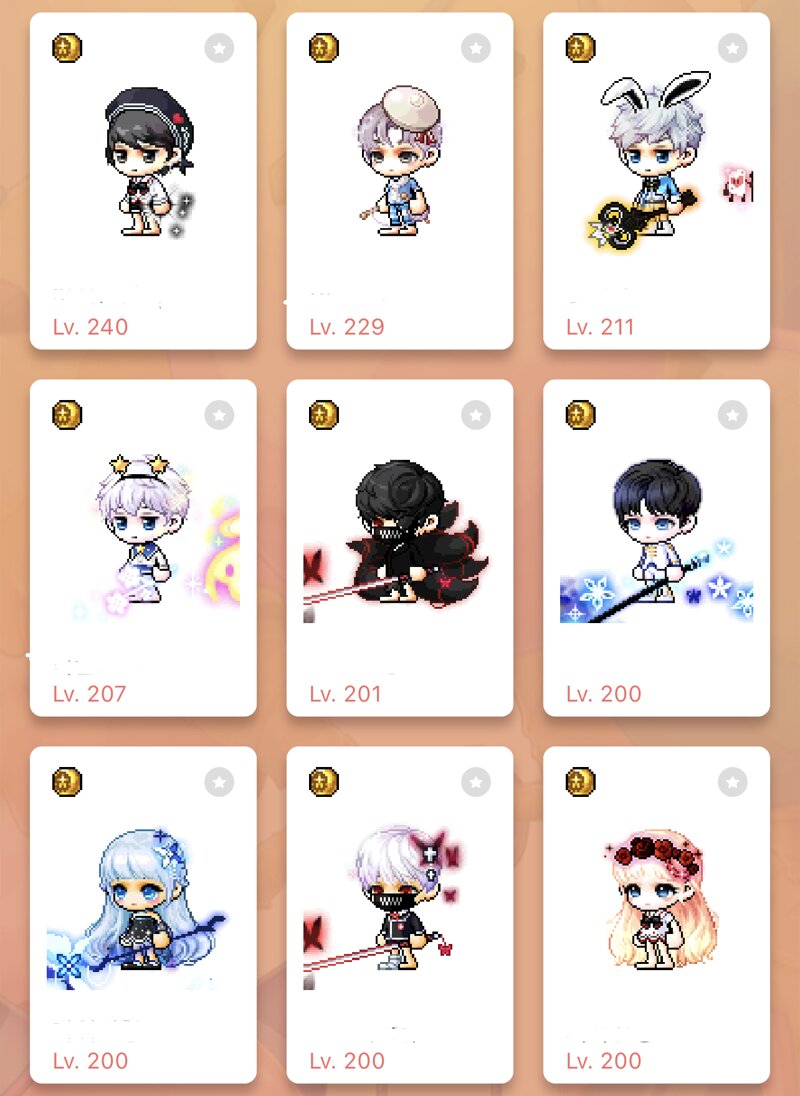Choose the Lv. 207 character card
Viewport: 800px width, 1096px height.
coord(143,547)
